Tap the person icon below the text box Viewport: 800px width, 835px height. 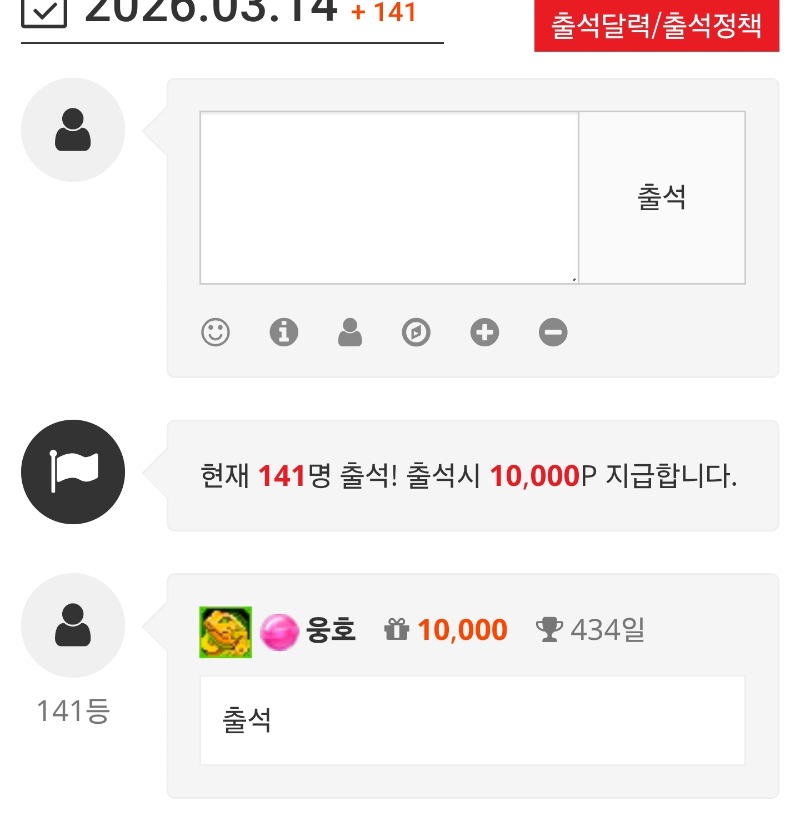[350, 332]
